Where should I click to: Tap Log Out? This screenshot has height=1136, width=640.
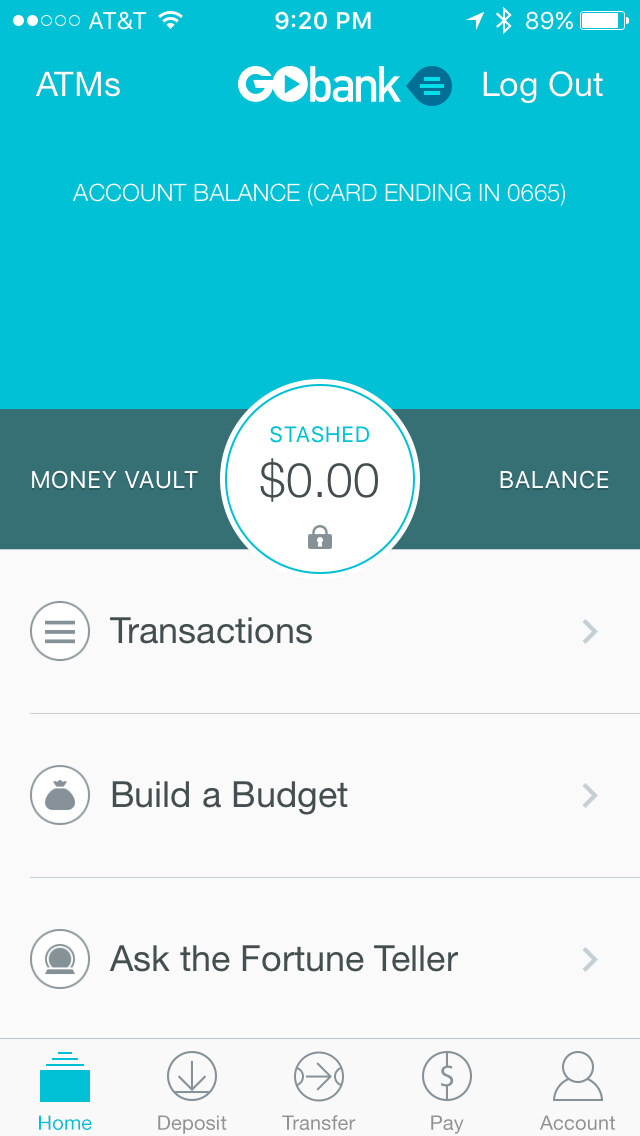(x=542, y=85)
